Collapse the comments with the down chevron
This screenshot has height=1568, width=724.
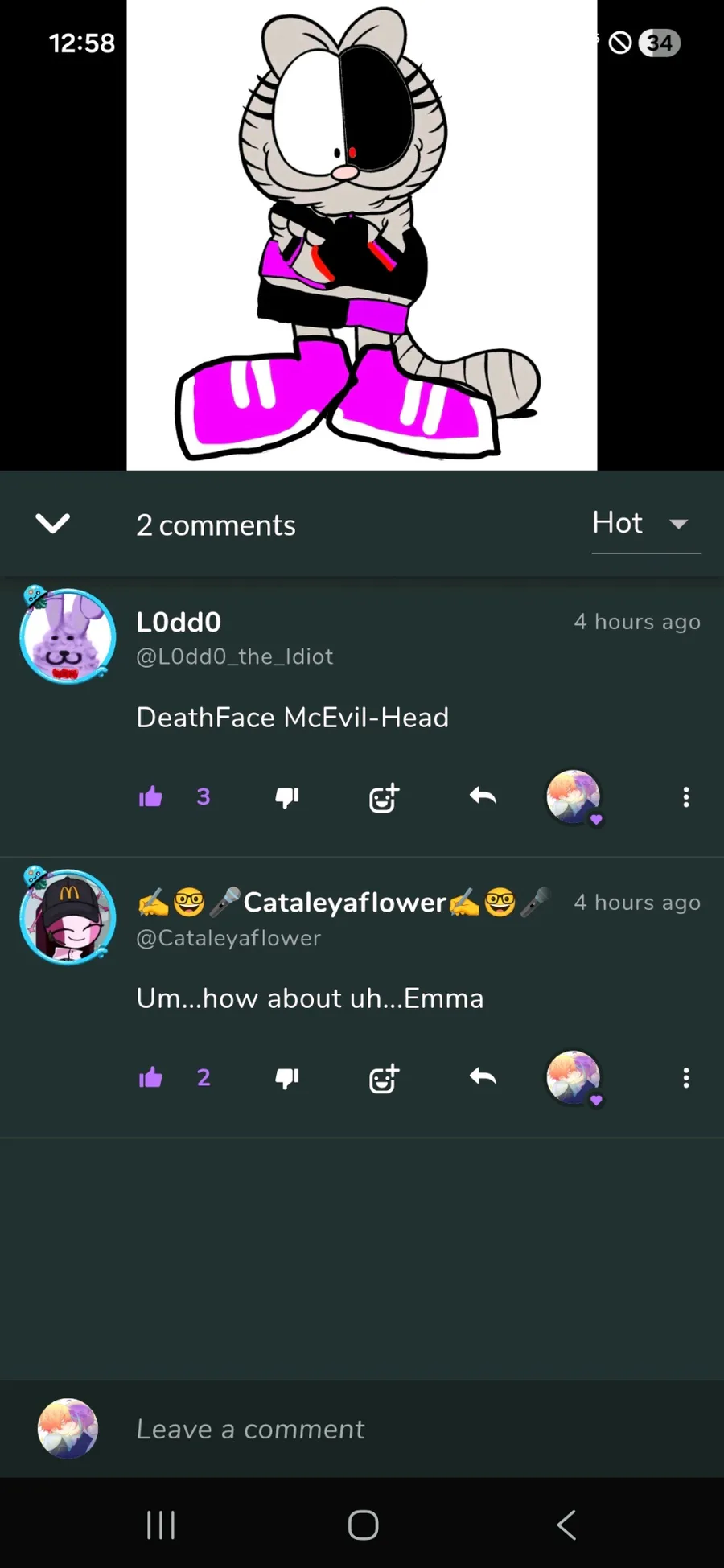pos(53,524)
